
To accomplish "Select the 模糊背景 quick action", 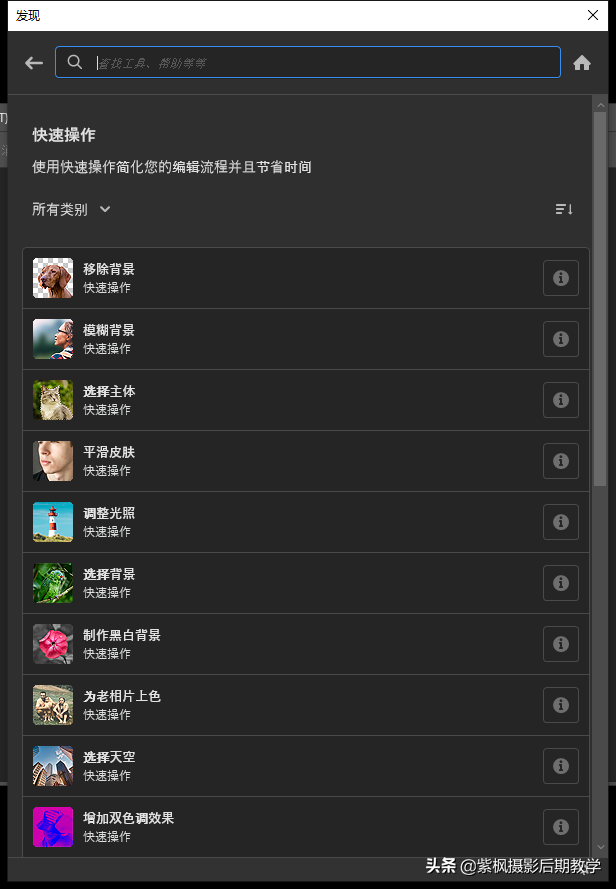I will 109,330.
